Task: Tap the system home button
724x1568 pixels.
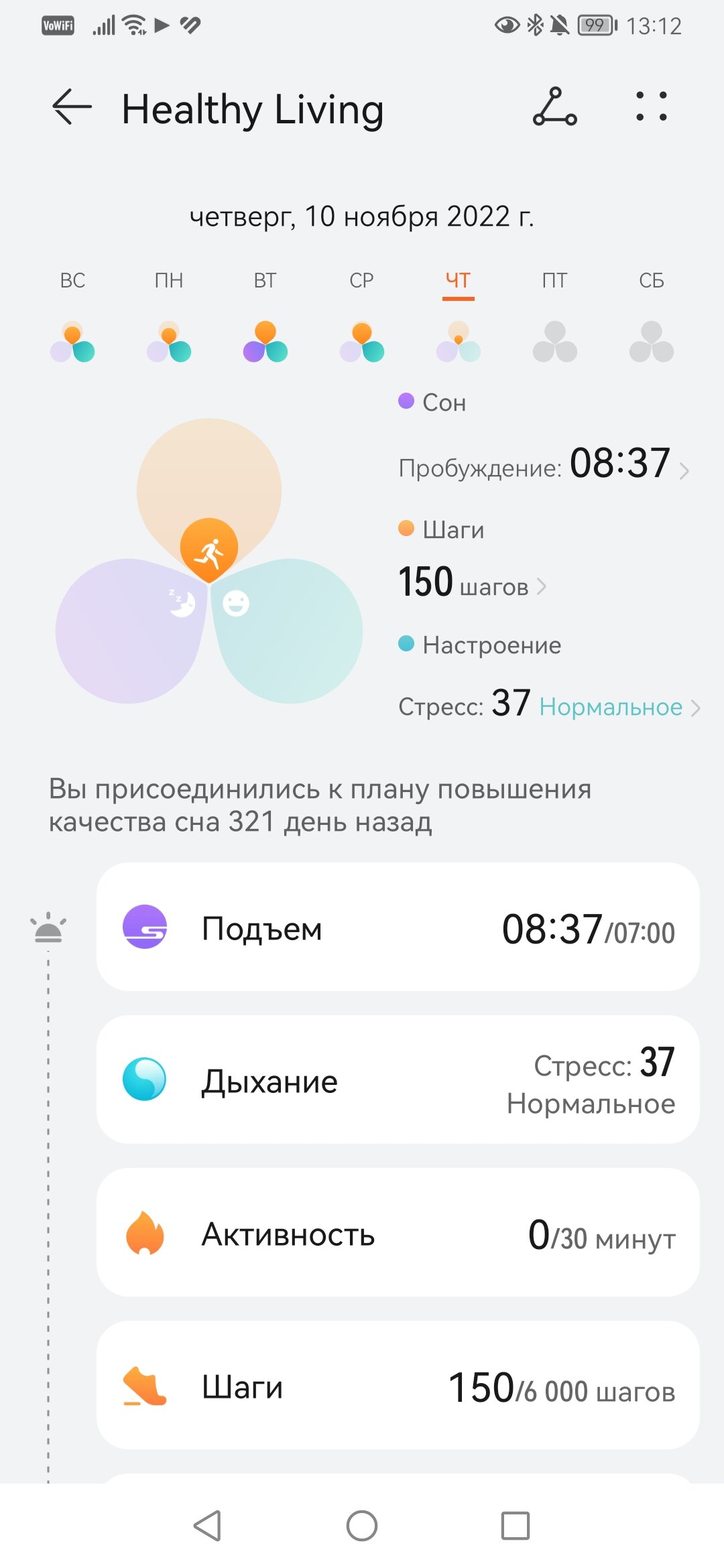Action: click(362, 1526)
